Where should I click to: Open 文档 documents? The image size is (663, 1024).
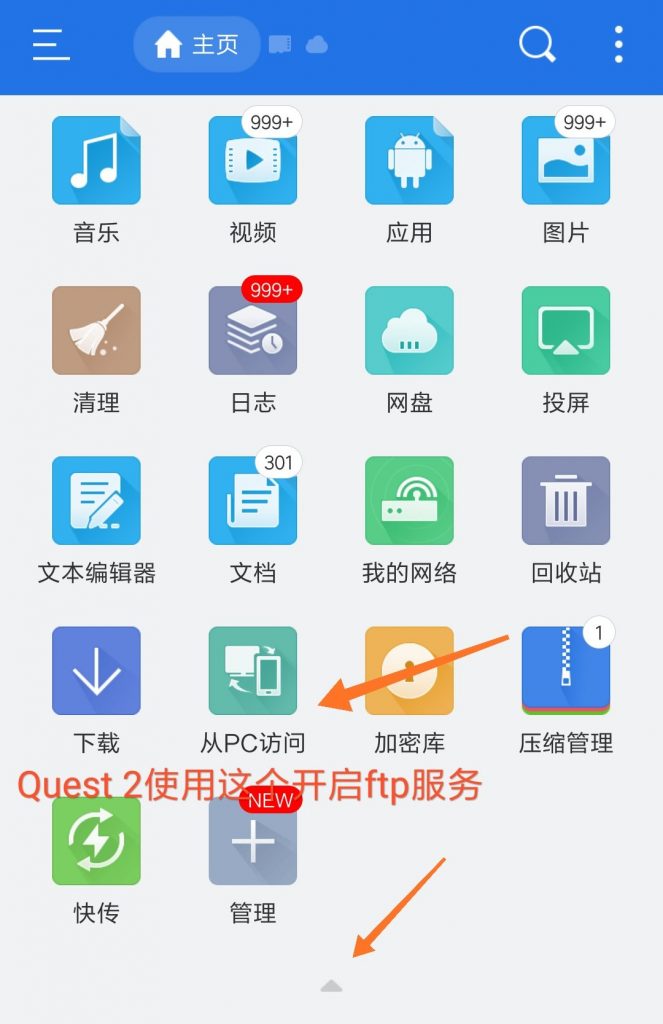[252, 501]
